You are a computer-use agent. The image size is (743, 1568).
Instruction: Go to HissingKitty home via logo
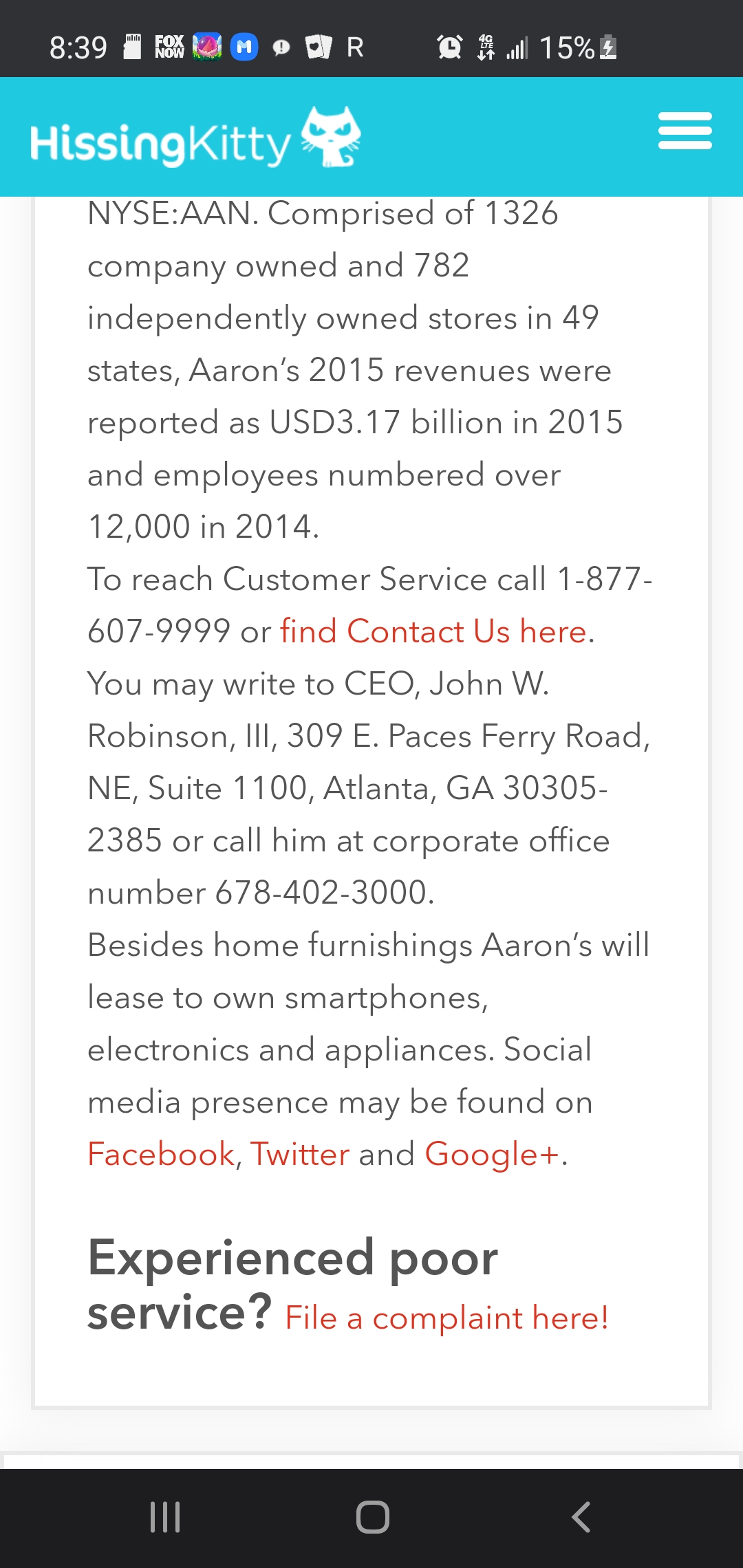pyautogui.click(x=195, y=138)
